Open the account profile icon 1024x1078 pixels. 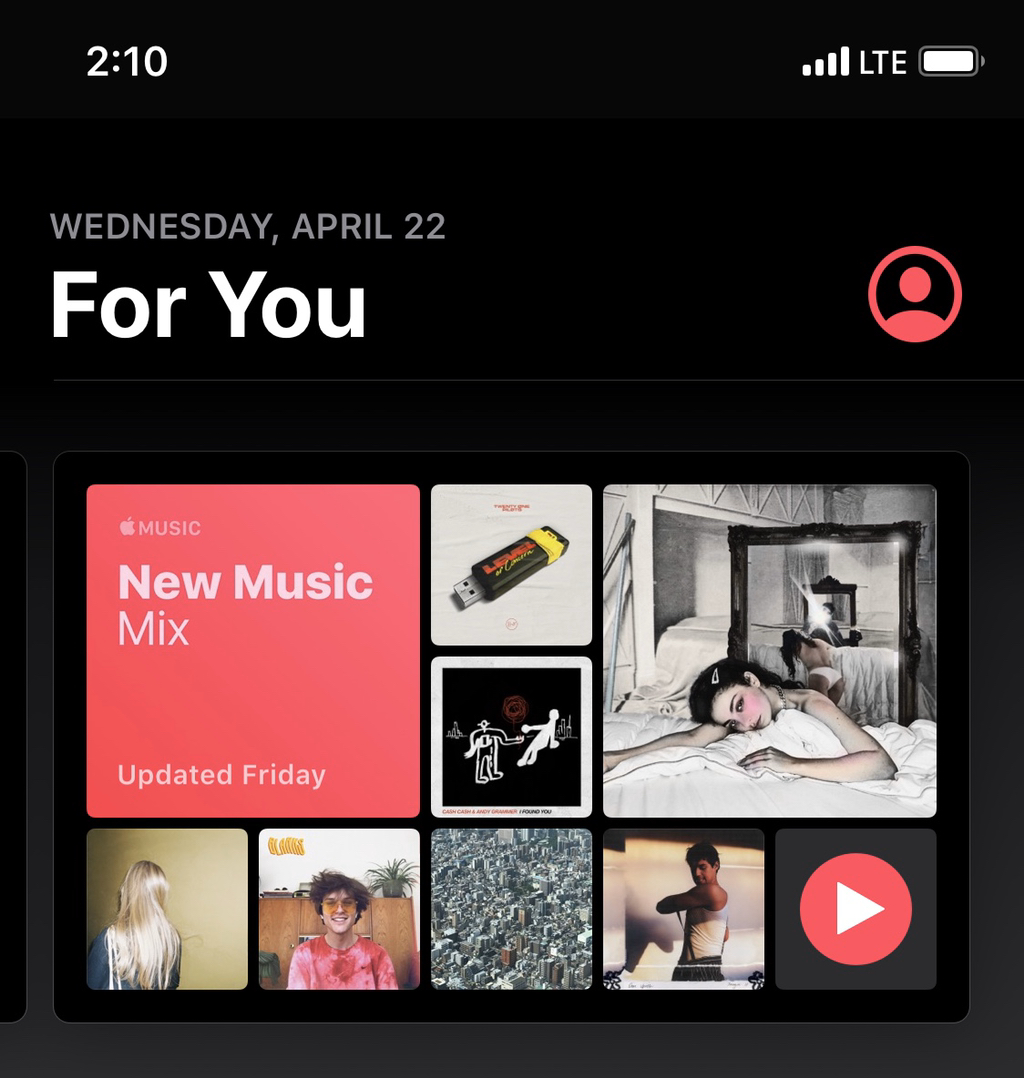pyautogui.click(x=914, y=294)
